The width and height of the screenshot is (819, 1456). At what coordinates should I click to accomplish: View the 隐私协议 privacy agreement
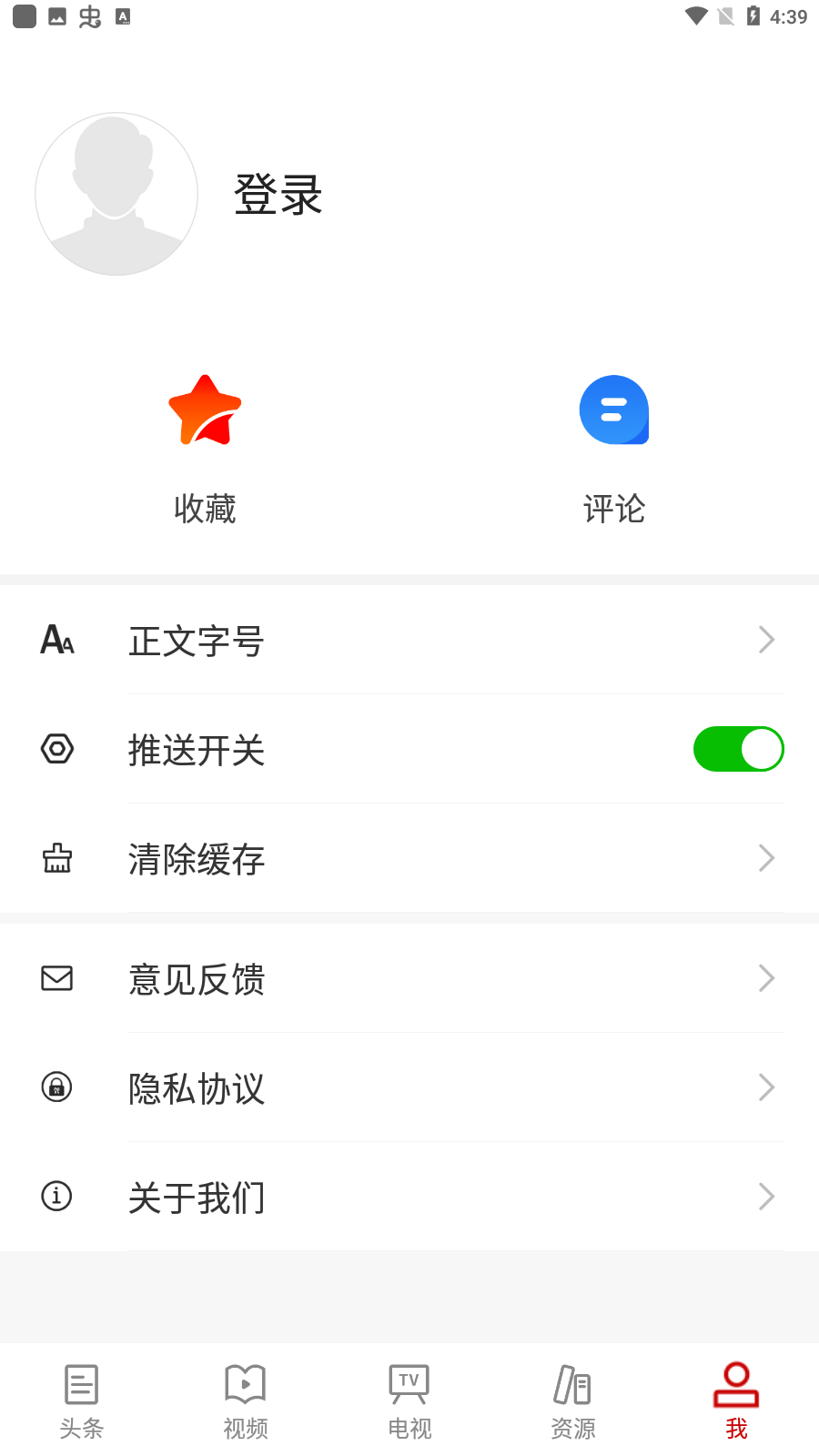point(409,1088)
